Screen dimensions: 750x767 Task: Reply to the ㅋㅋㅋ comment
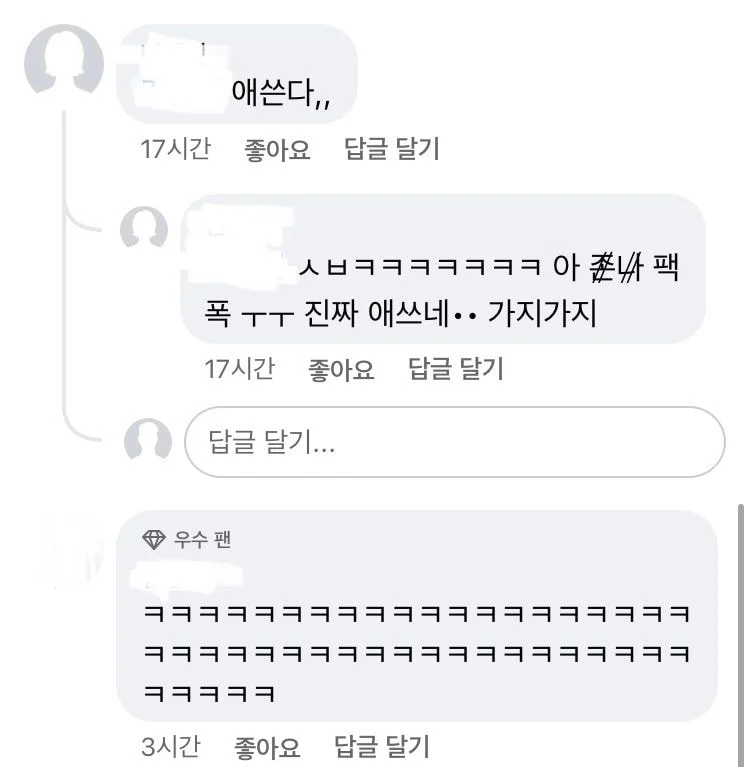click(381, 746)
